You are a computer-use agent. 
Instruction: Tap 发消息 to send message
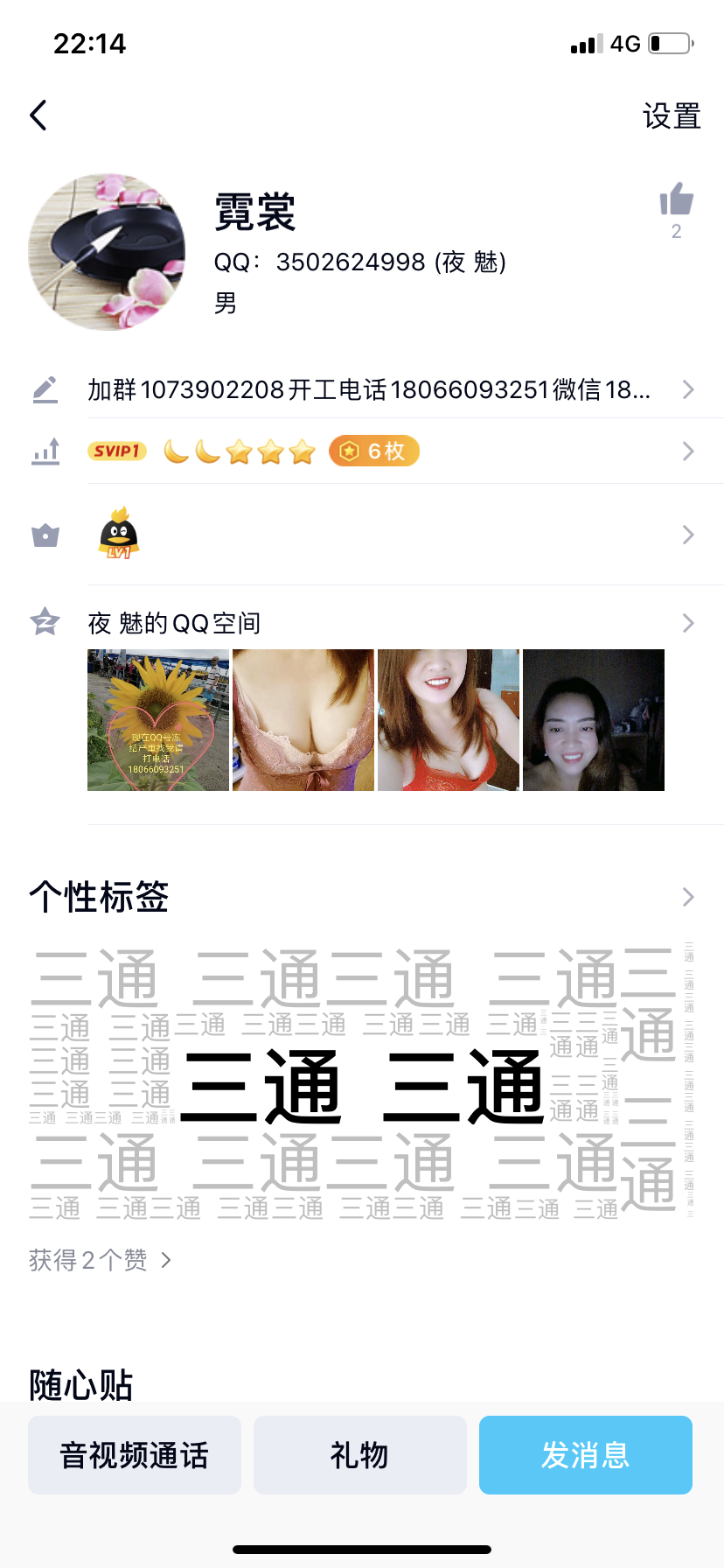click(x=585, y=1455)
